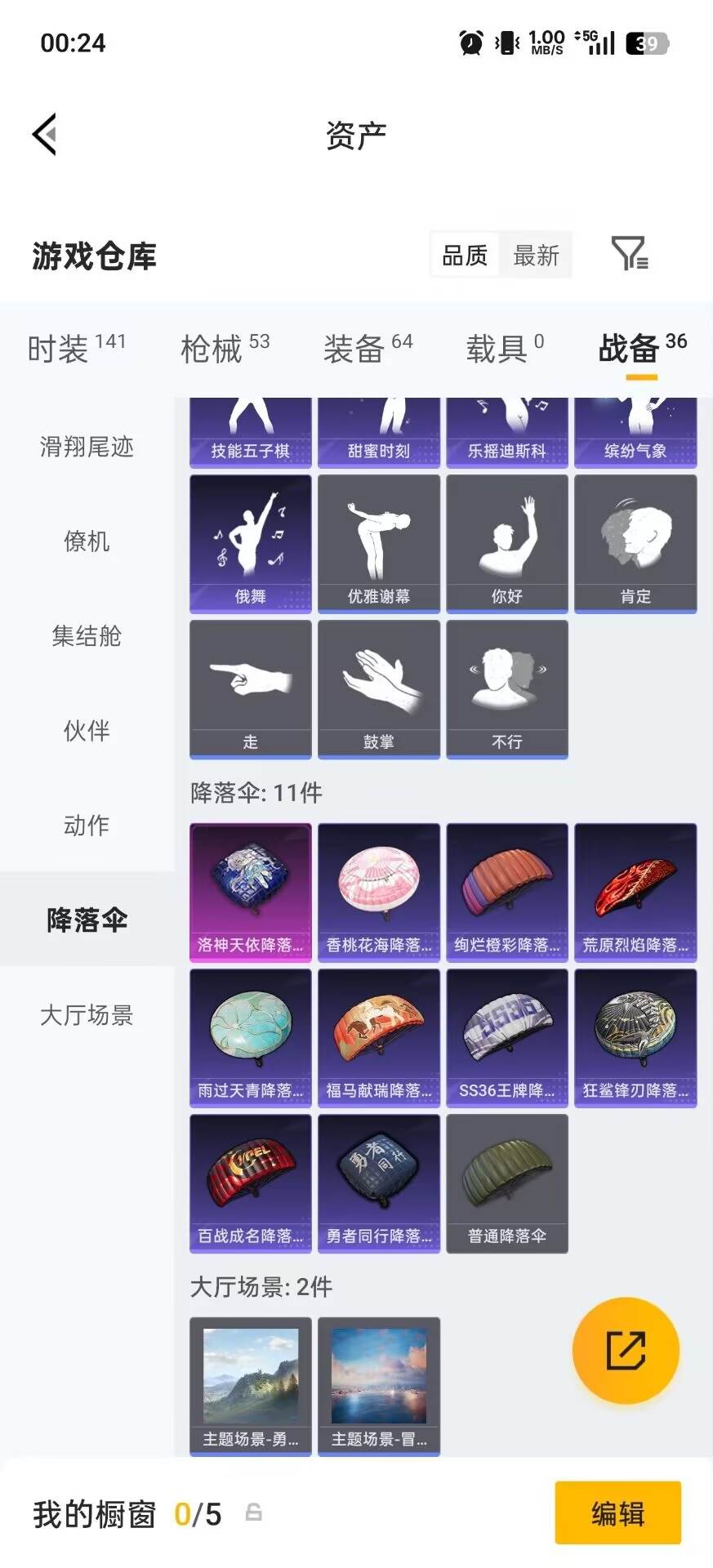This screenshot has height=1568, width=713.
Task: Select the 俄舞 dance emote
Action: [x=250, y=543]
